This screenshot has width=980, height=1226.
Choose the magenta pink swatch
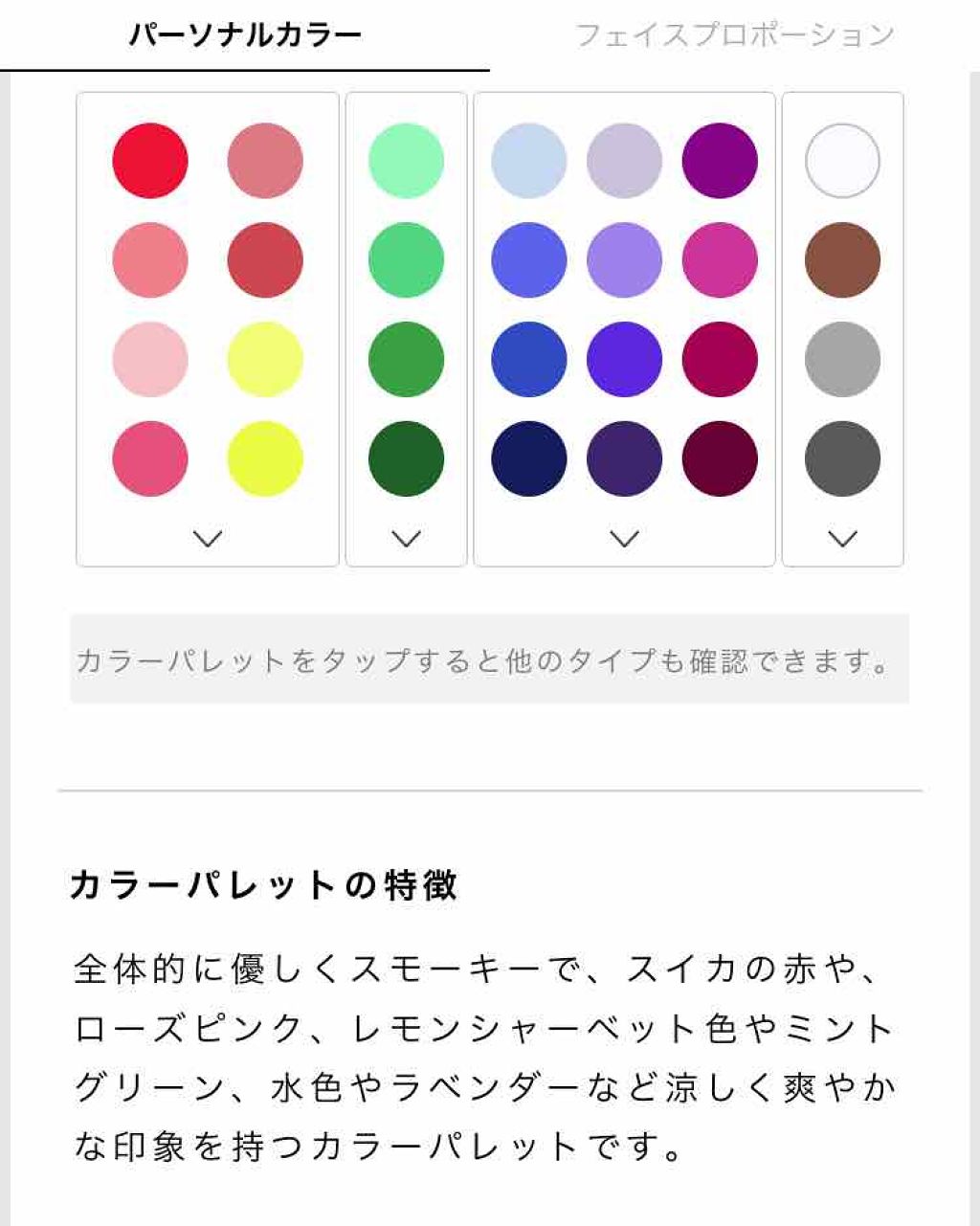718,259
